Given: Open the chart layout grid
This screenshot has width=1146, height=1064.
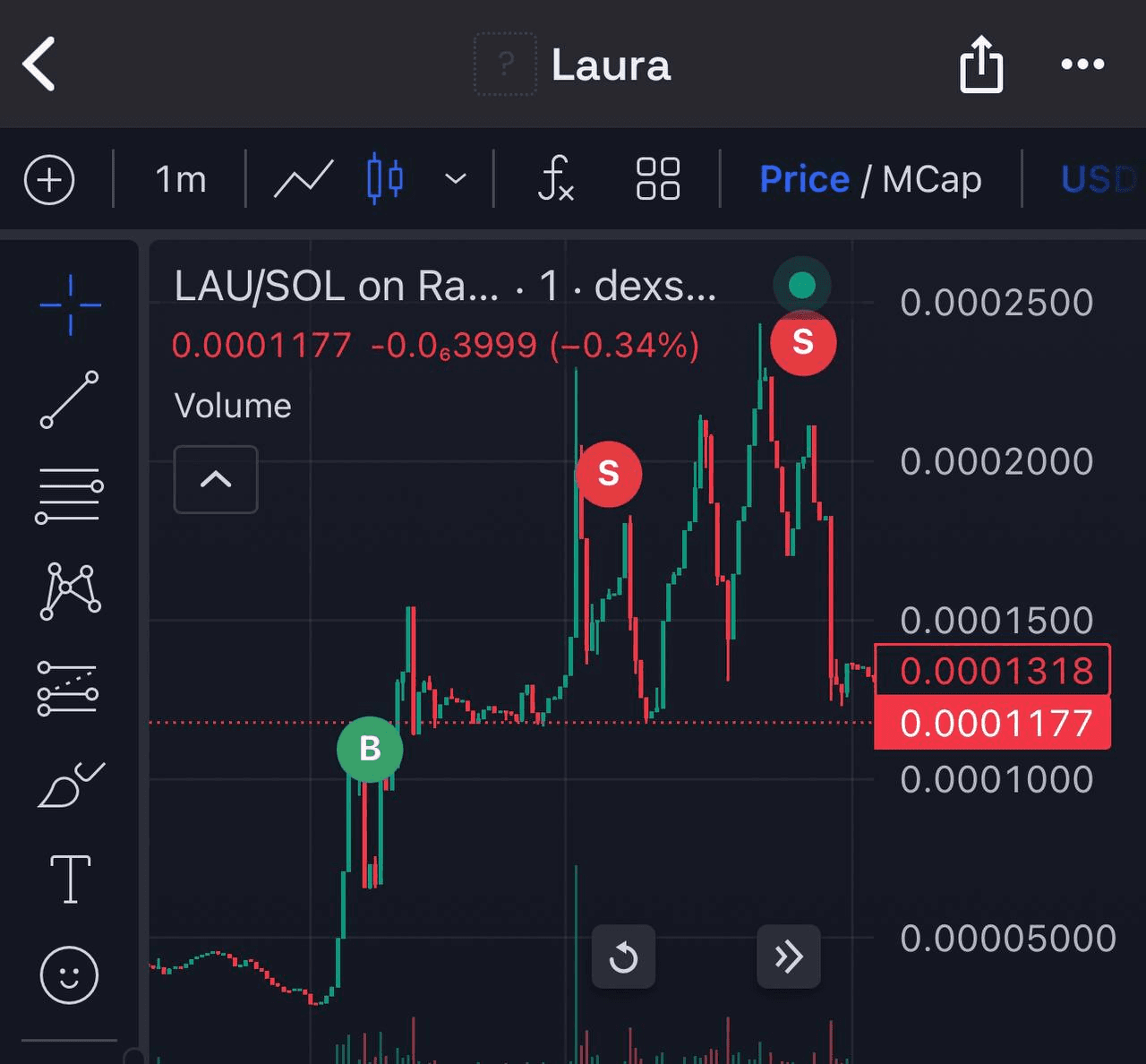Looking at the screenshot, I should point(658,179).
